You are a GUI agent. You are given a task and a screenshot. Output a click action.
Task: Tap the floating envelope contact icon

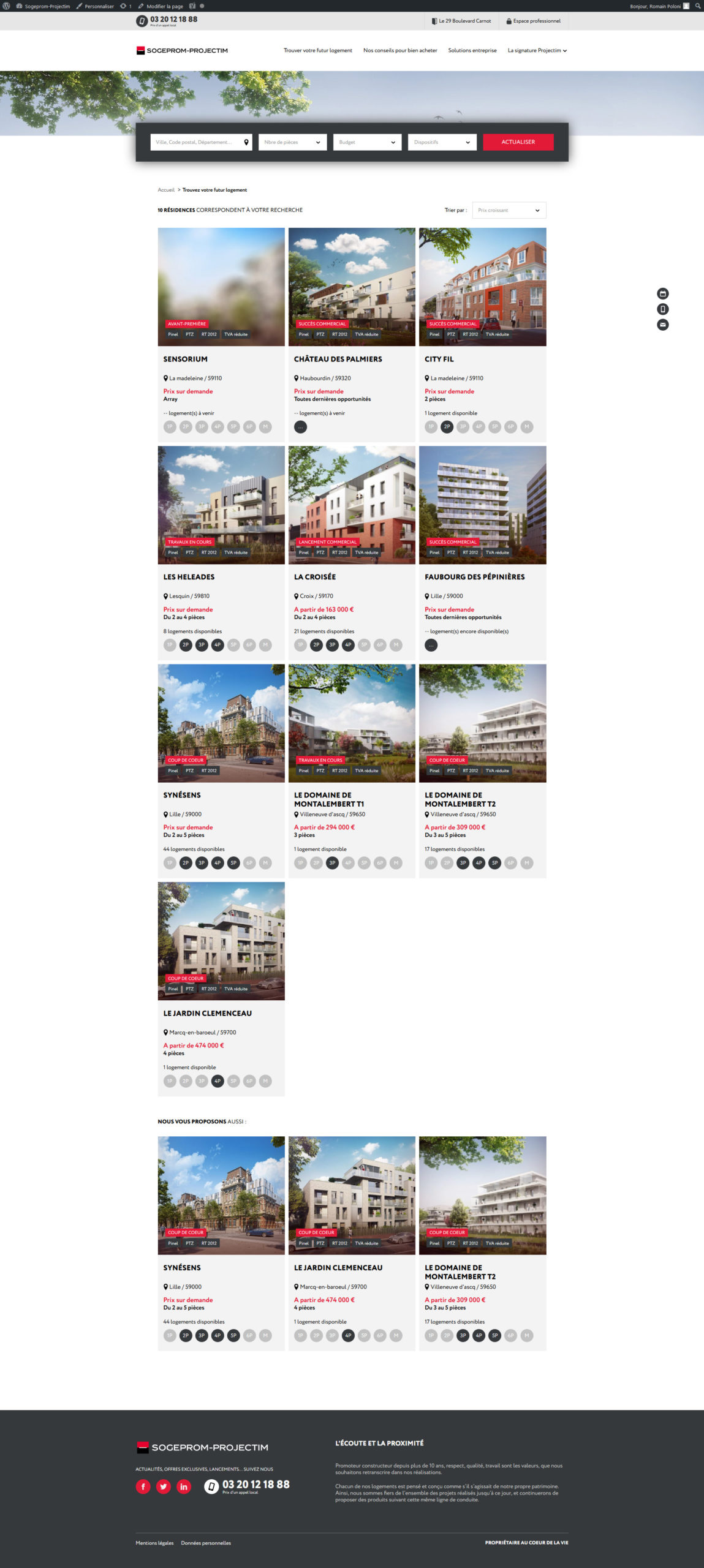click(x=663, y=325)
